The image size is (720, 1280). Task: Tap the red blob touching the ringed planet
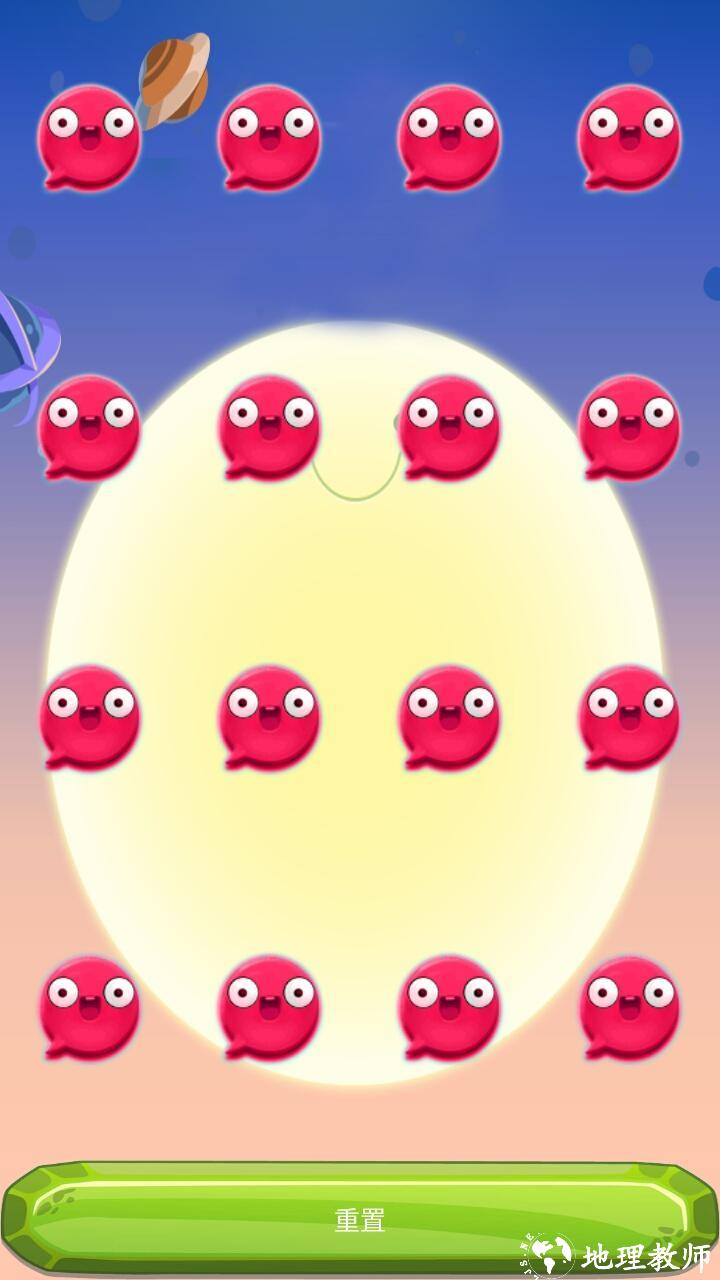(x=89, y=137)
